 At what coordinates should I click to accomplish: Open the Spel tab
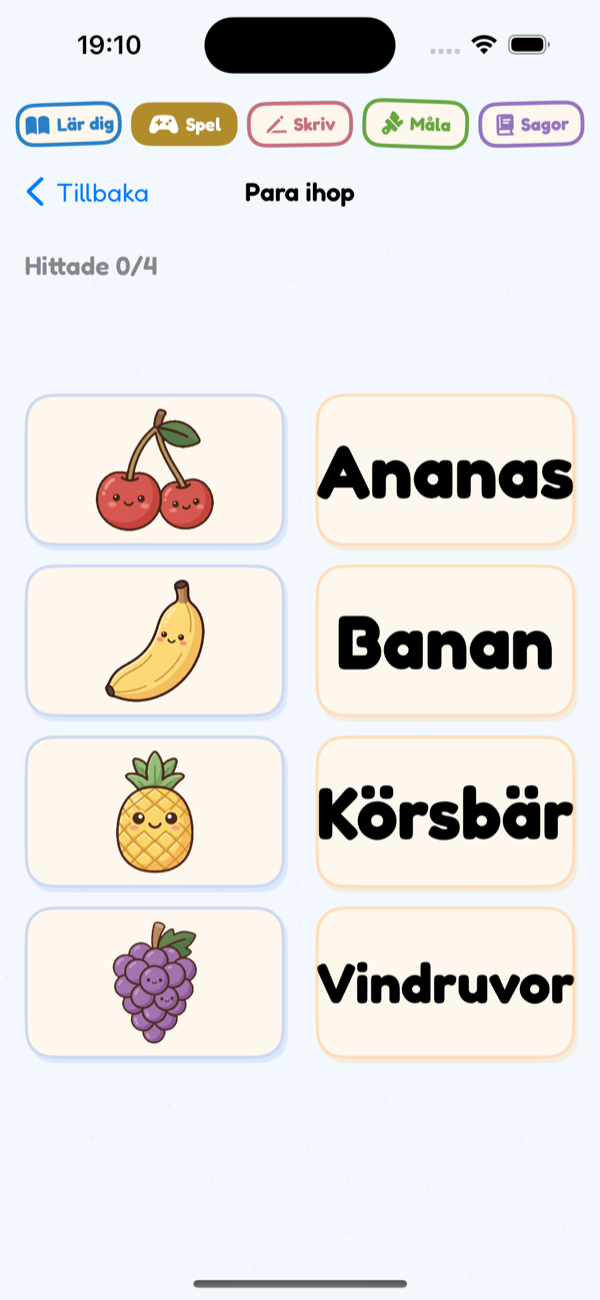pyautogui.click(x=184, y=125)
